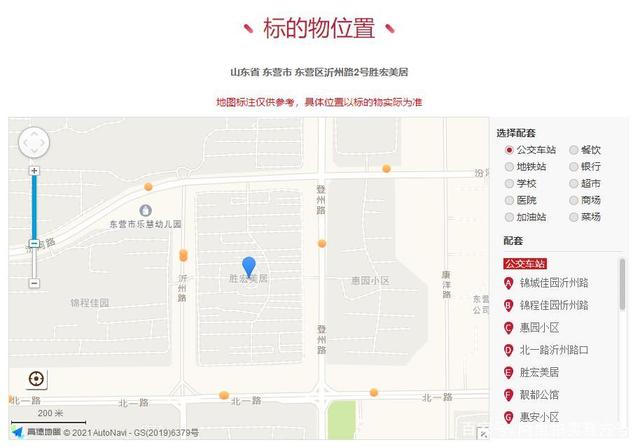Zoom out the map with minus button
The height and width of the screenshot is (447, 640).
34,283
